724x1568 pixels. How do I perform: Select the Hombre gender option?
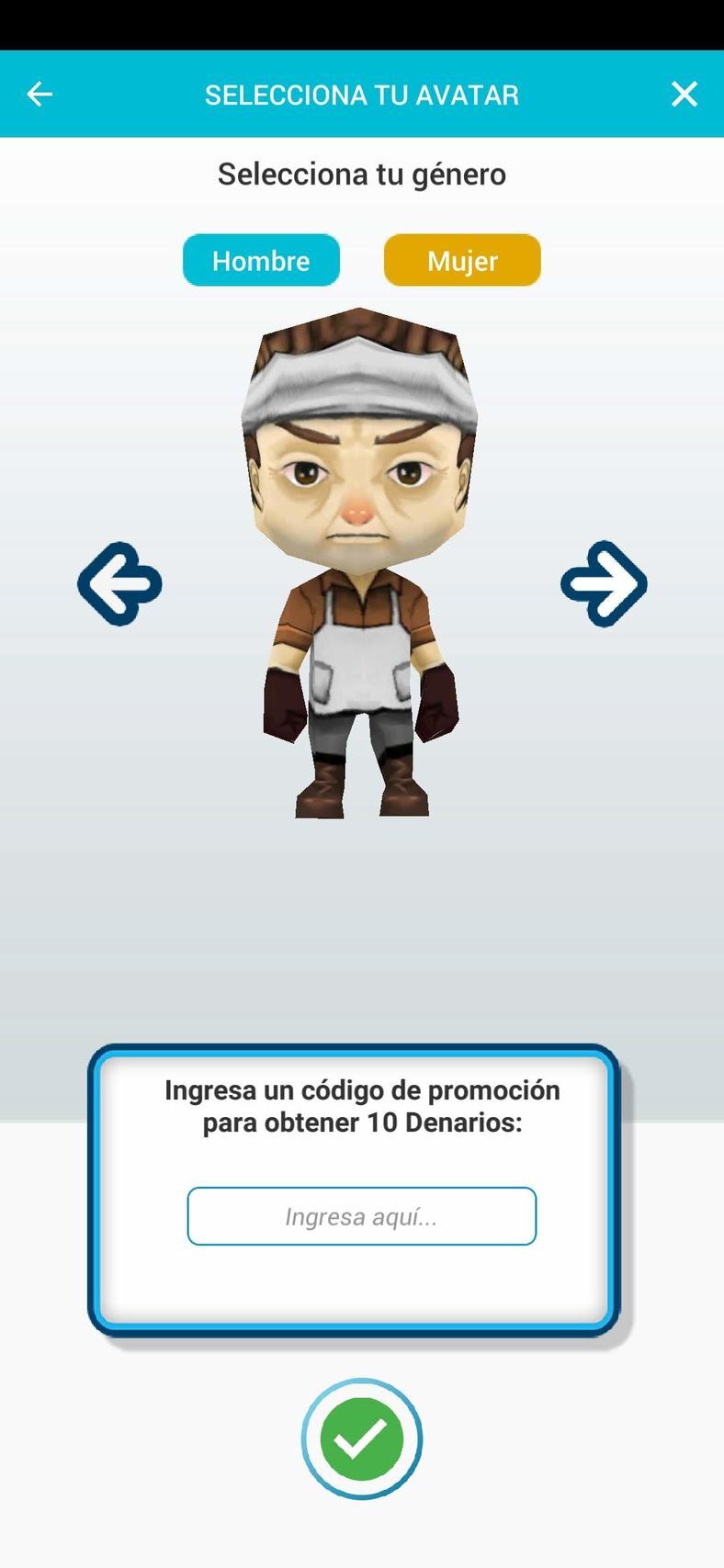(x=261, y=261)
